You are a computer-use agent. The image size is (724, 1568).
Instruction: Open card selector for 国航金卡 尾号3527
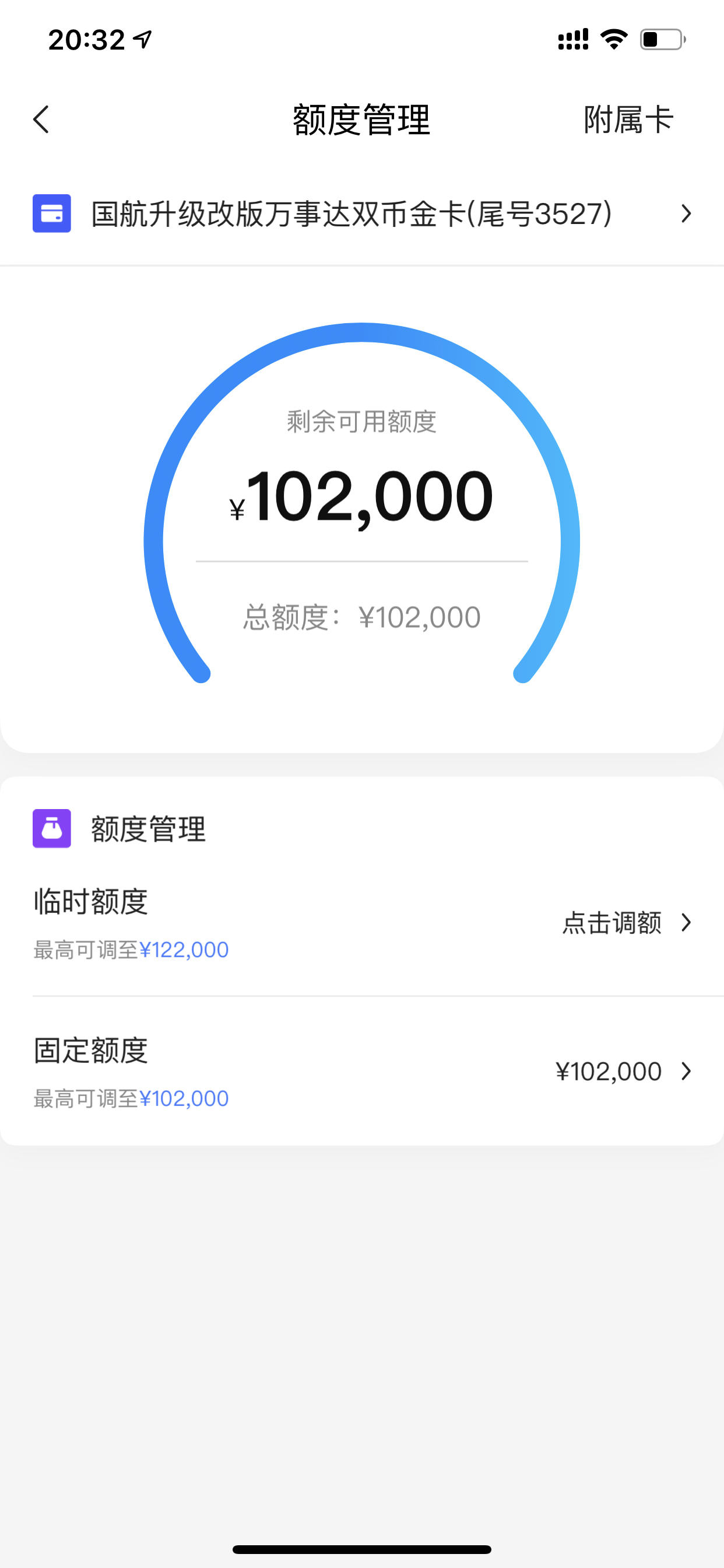click(362, 213)
